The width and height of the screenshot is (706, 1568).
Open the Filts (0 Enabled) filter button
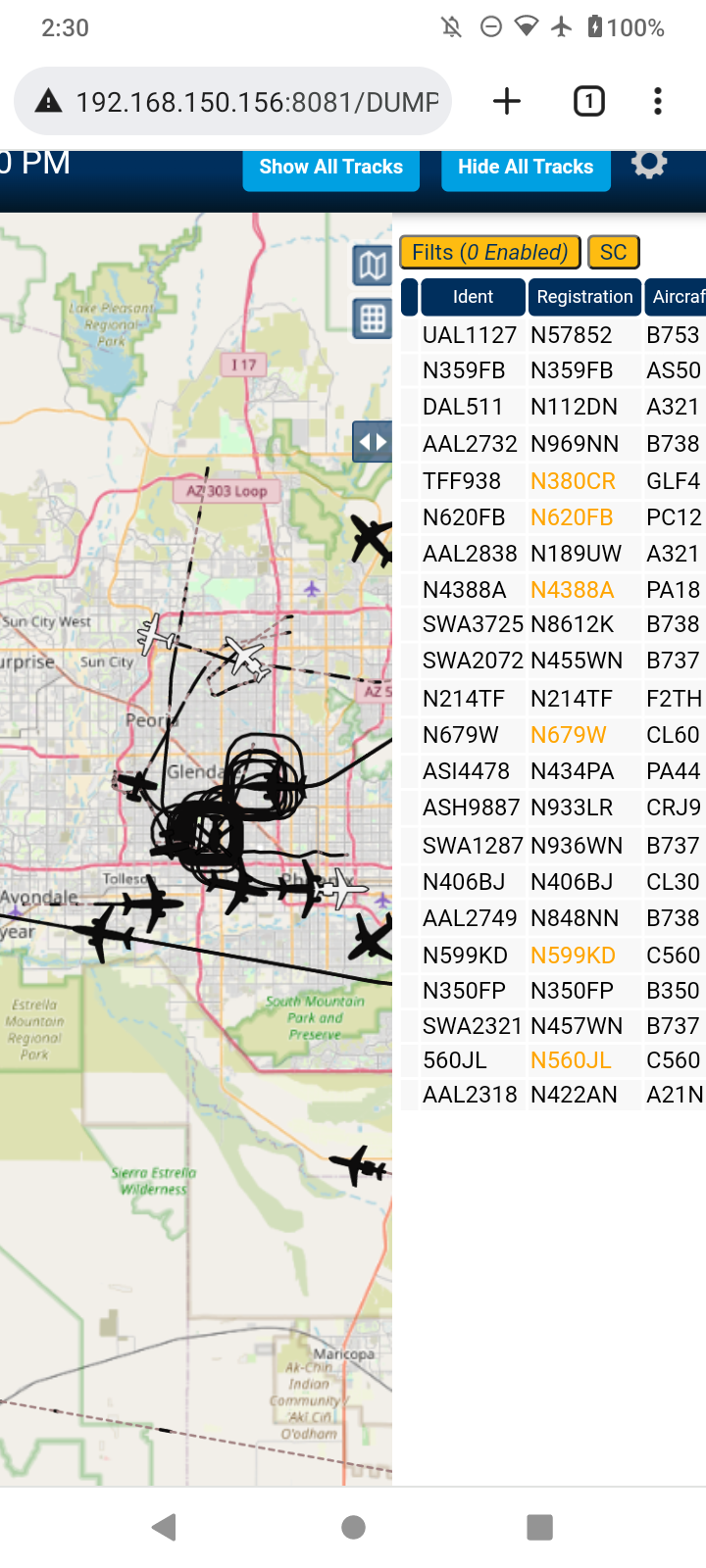coord(490,252)
